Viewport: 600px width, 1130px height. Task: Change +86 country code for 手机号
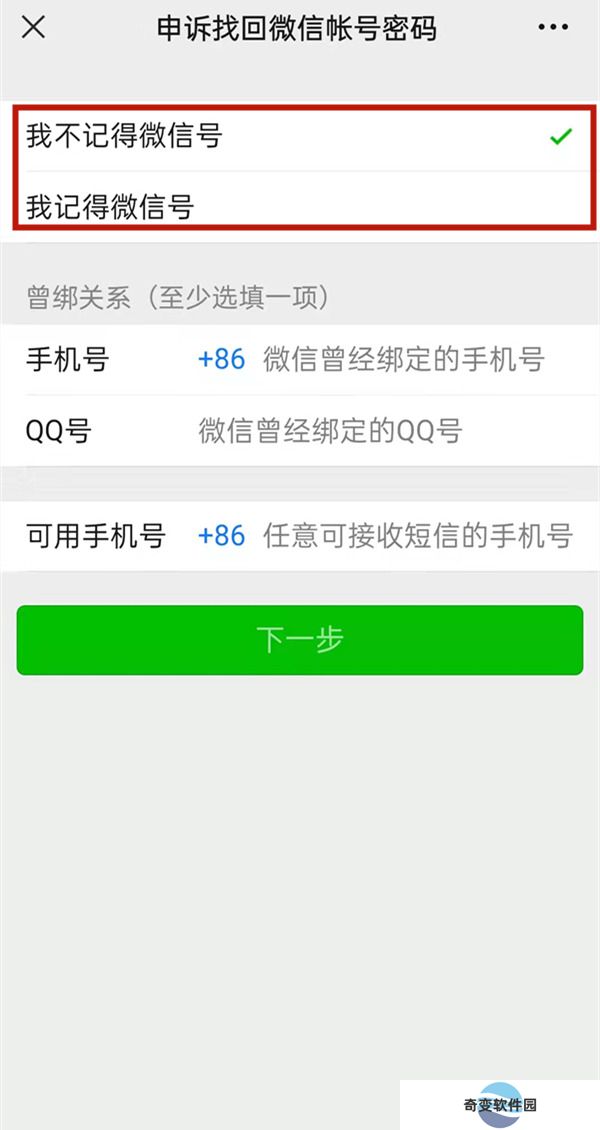click(221, 360)
